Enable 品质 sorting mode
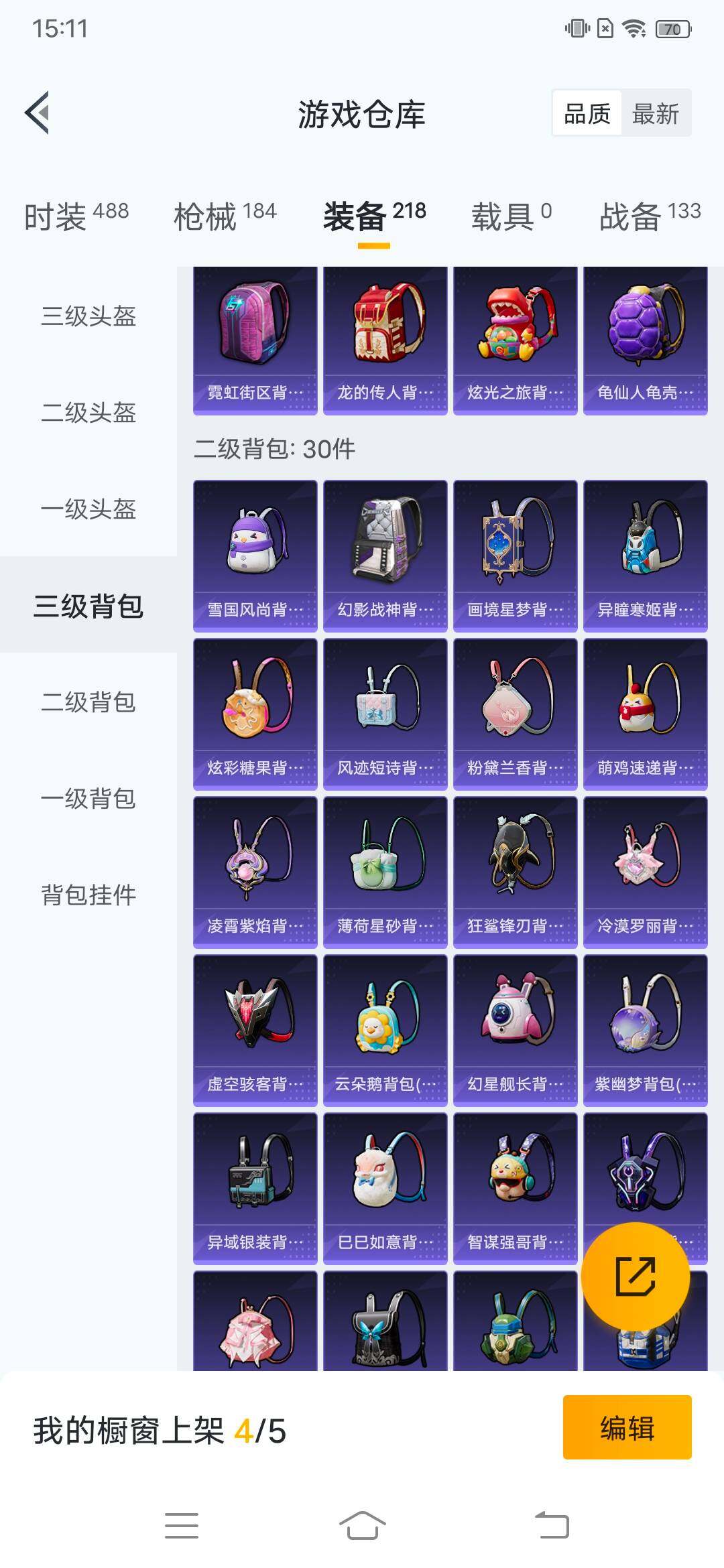The image size is (724, 1568). [588, 114]
